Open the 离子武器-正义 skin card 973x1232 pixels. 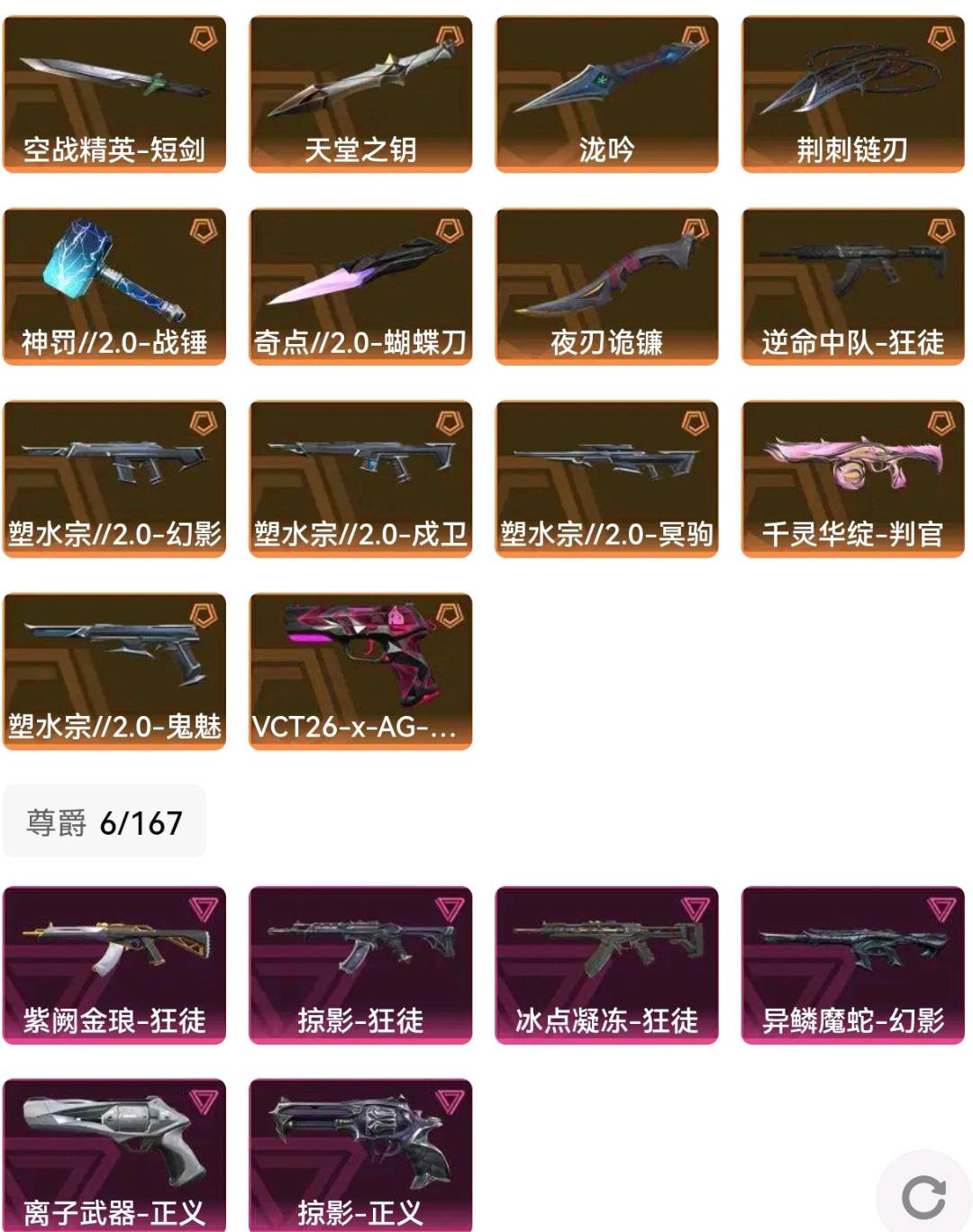tap(114, 1155)
